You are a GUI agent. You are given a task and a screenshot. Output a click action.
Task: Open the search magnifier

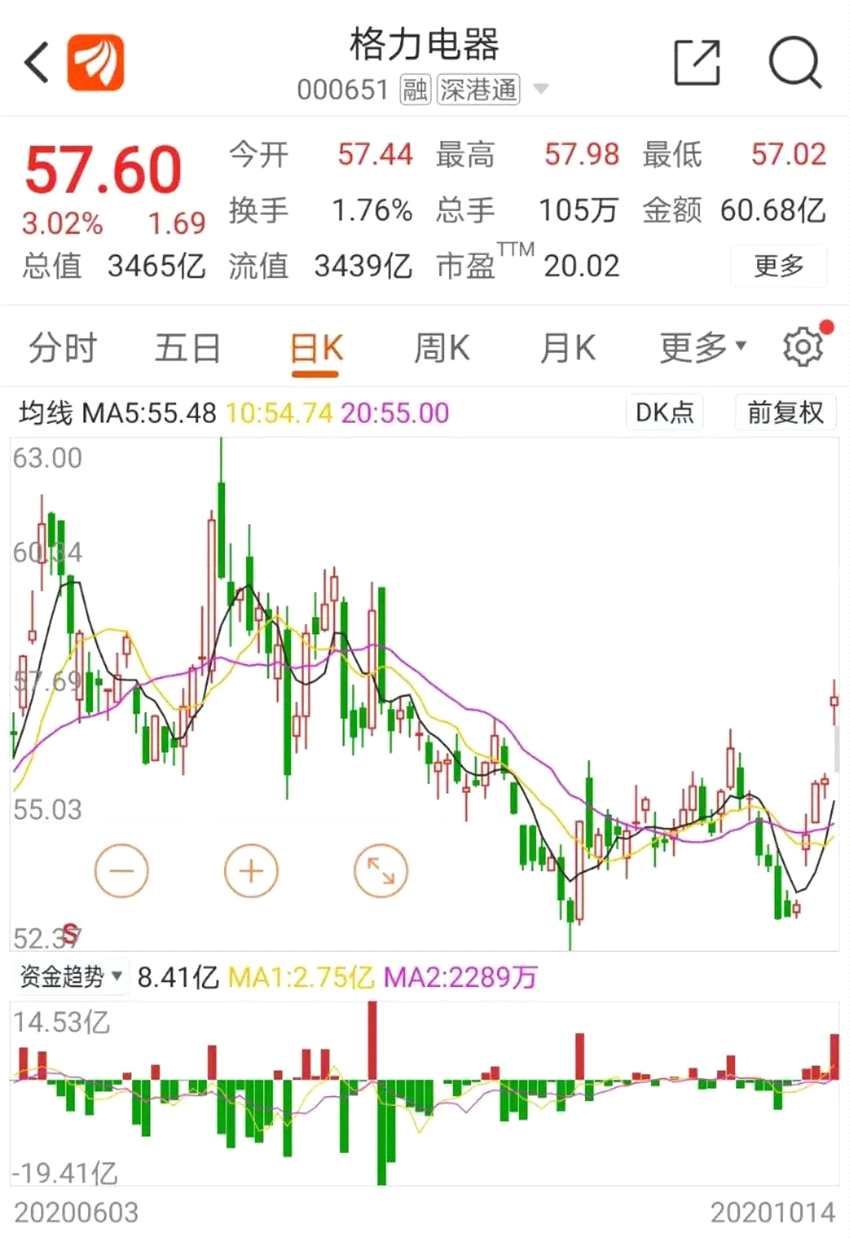(x=795, y=63)
